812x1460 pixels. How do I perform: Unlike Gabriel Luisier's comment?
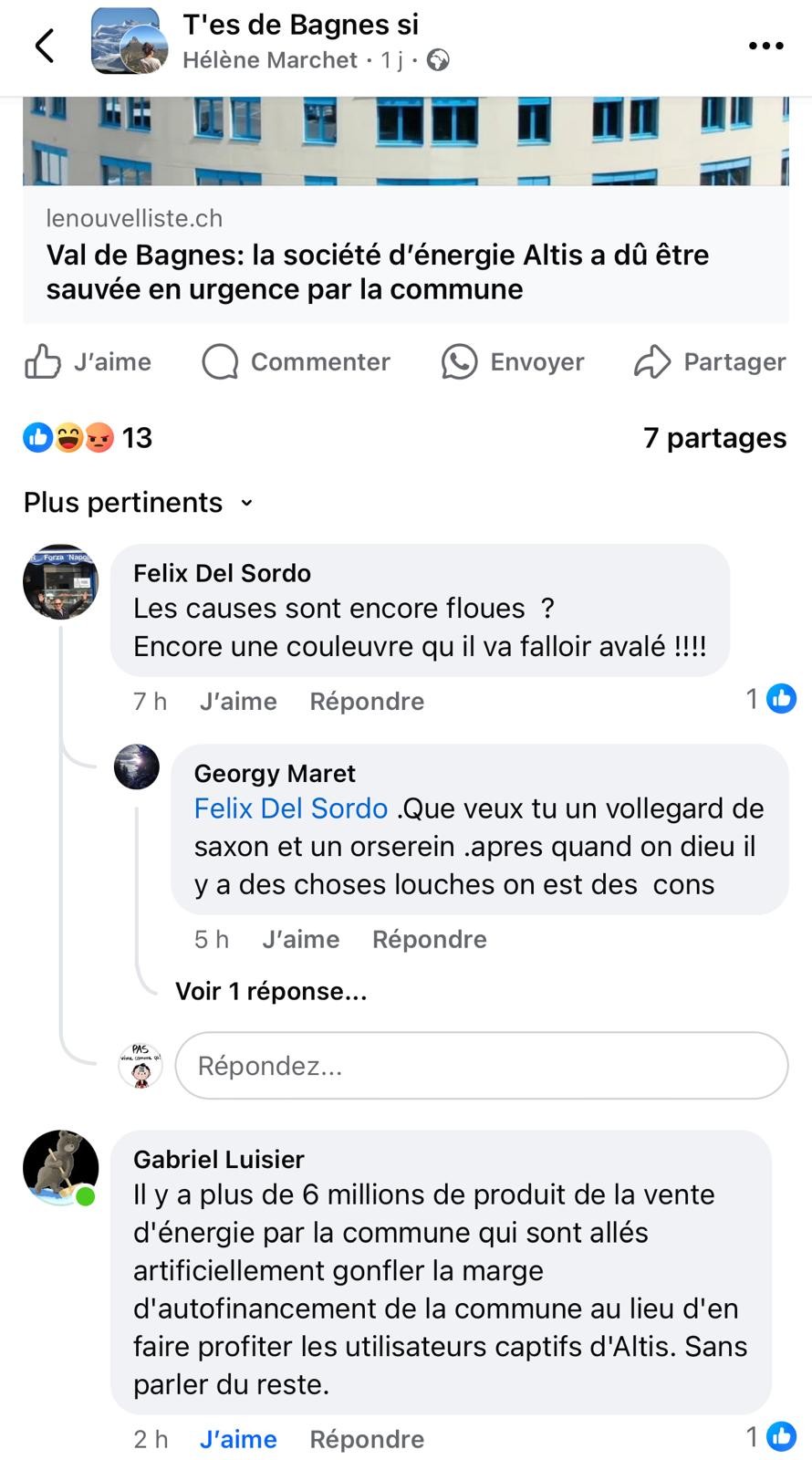pyautogui.click(x=238, y=1439)
